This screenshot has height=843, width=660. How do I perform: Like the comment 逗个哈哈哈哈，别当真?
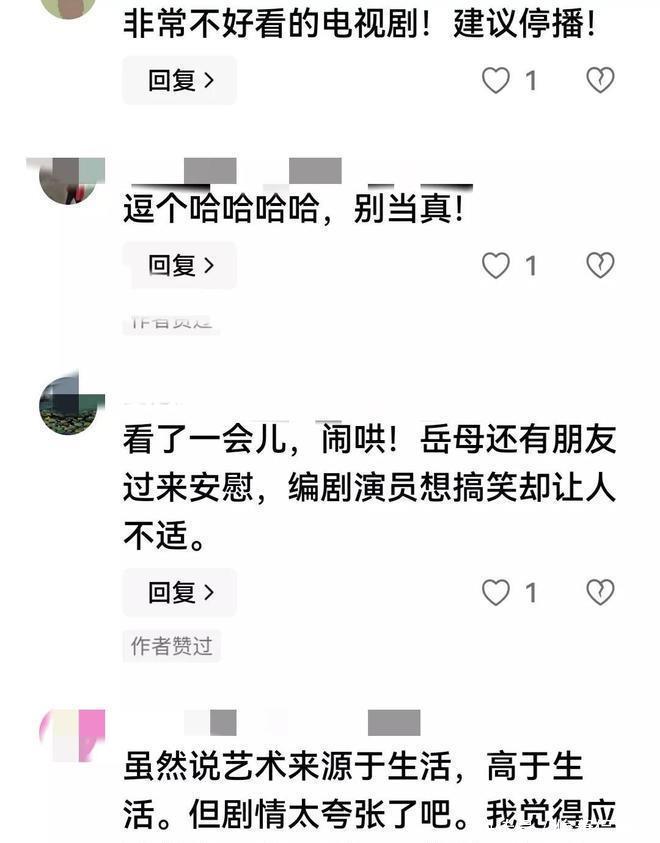496,265
